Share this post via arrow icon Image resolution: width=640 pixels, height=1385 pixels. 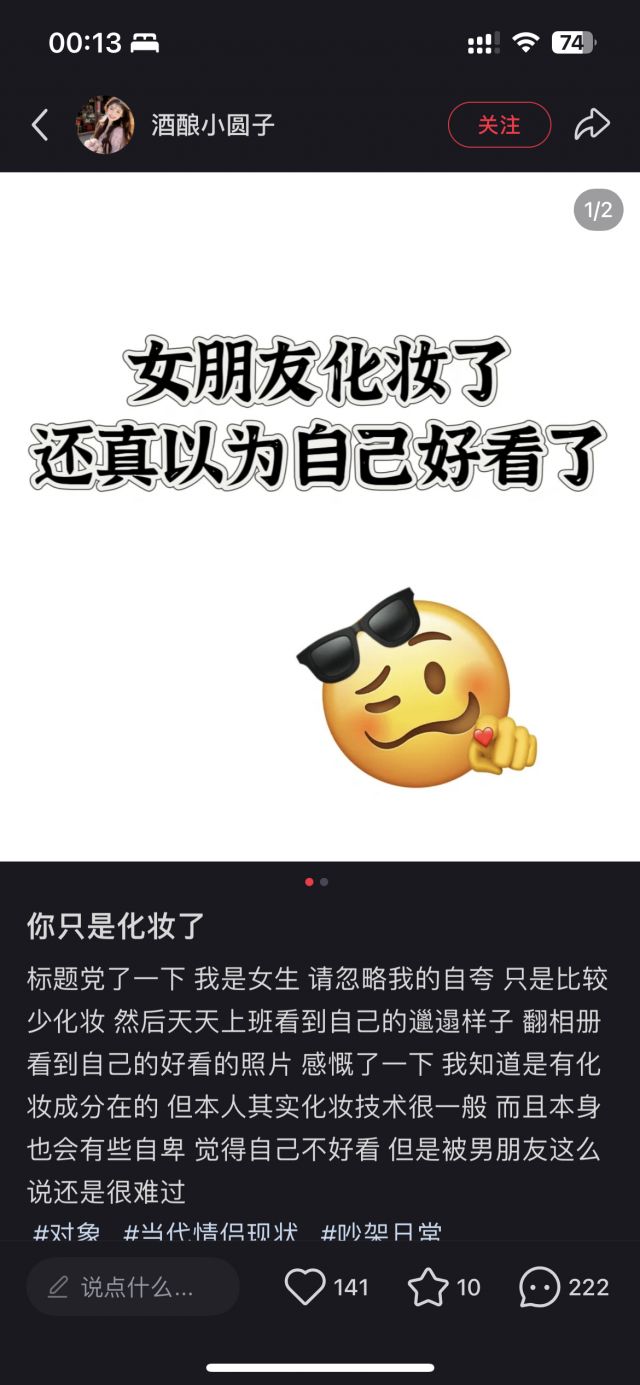(x=591, y=125)
